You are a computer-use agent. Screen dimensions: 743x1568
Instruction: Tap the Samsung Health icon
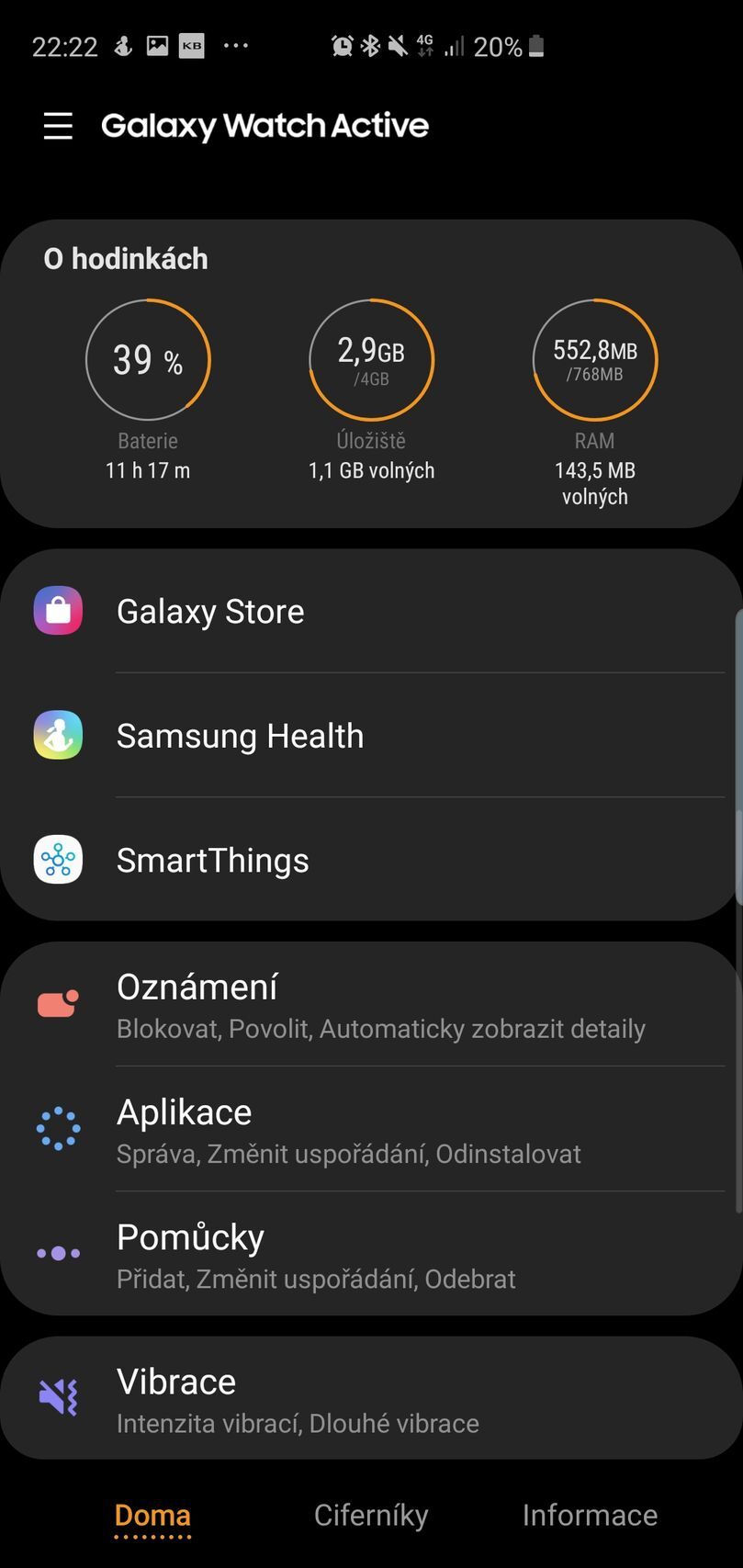click(x=57, y=735)
